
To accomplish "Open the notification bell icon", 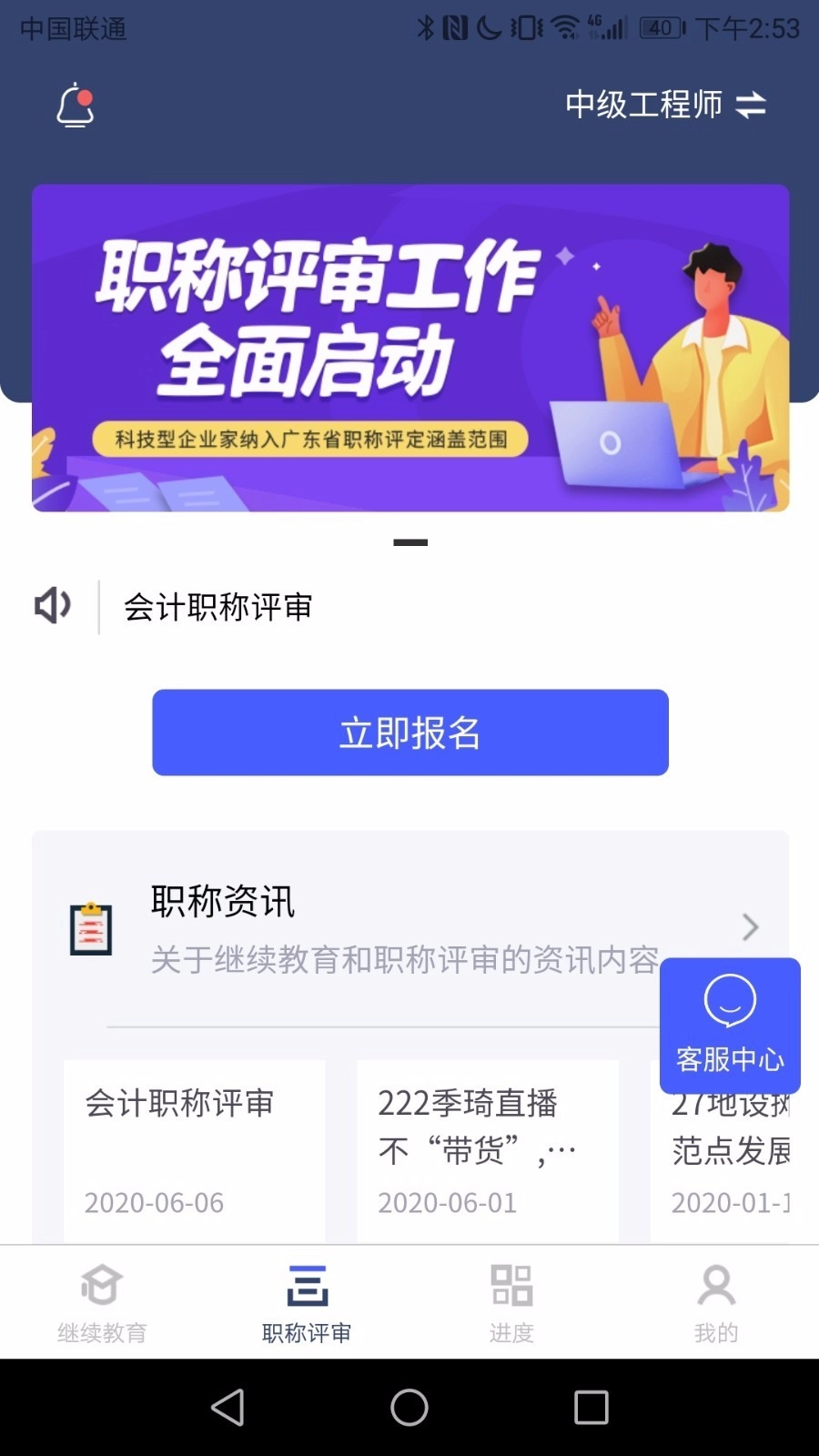I will click(75, 106).
